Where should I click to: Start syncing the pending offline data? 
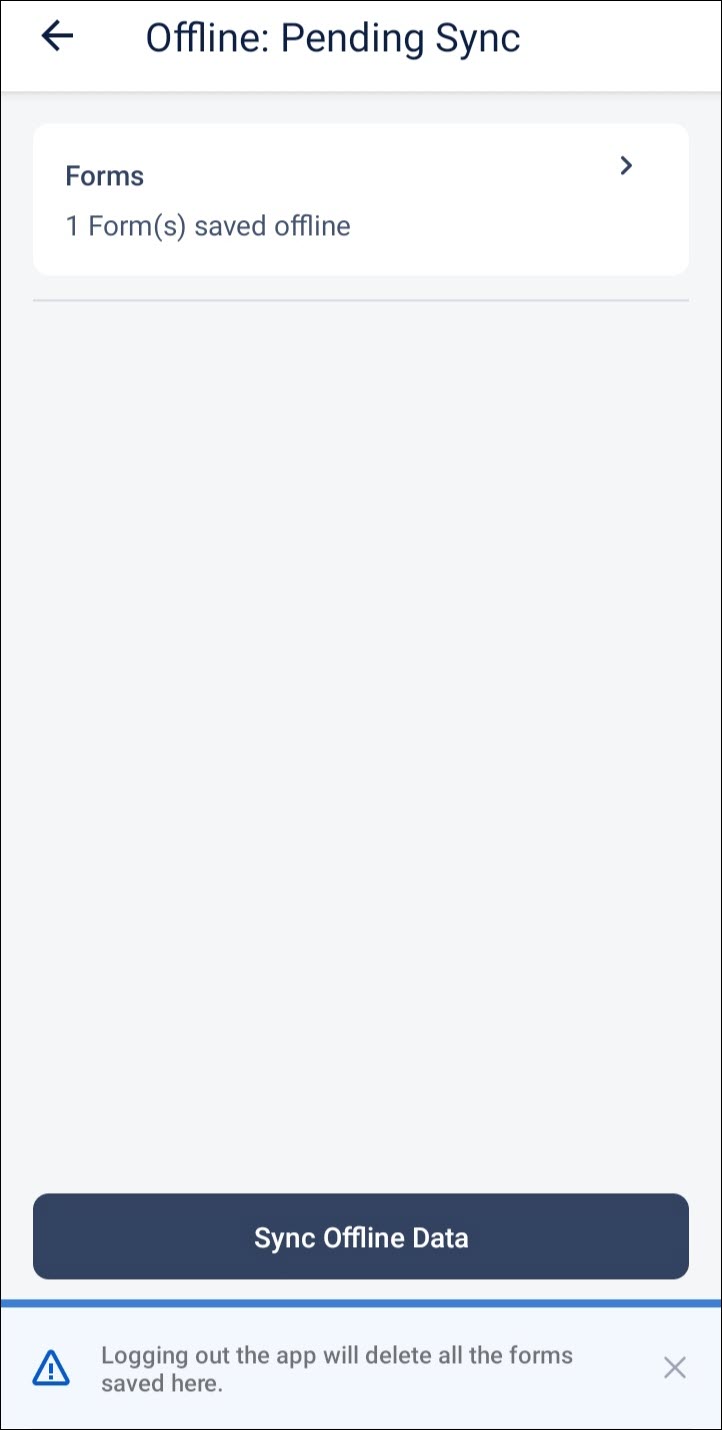[360, 1236]
